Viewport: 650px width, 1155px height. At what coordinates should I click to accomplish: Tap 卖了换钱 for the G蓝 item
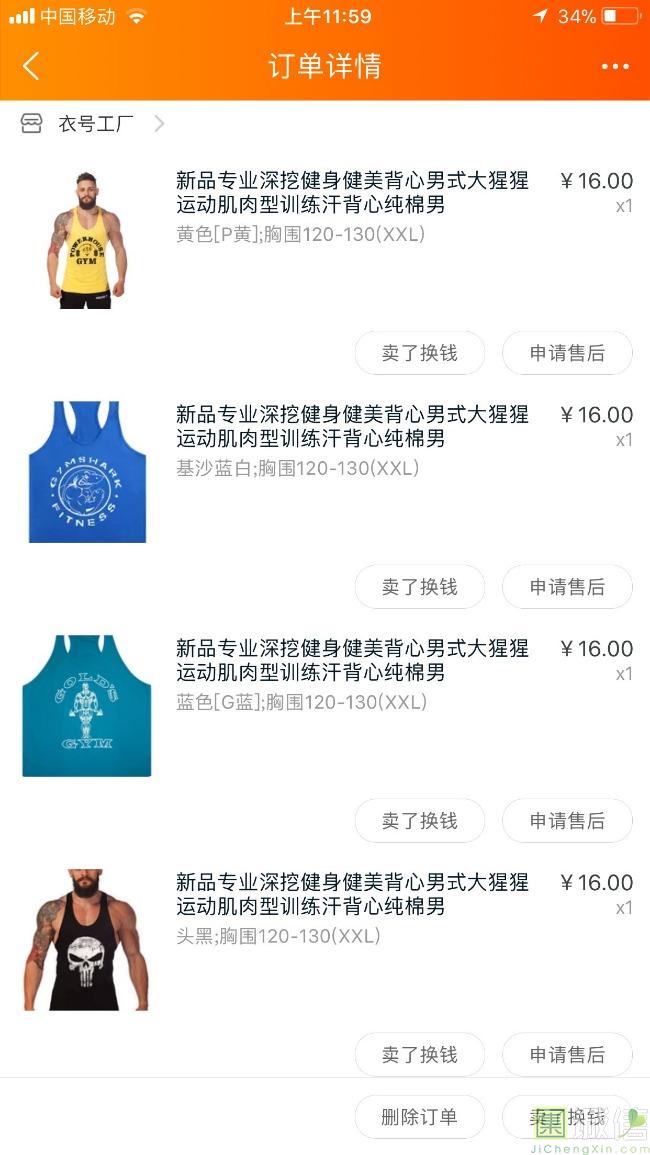click(419, 821)
